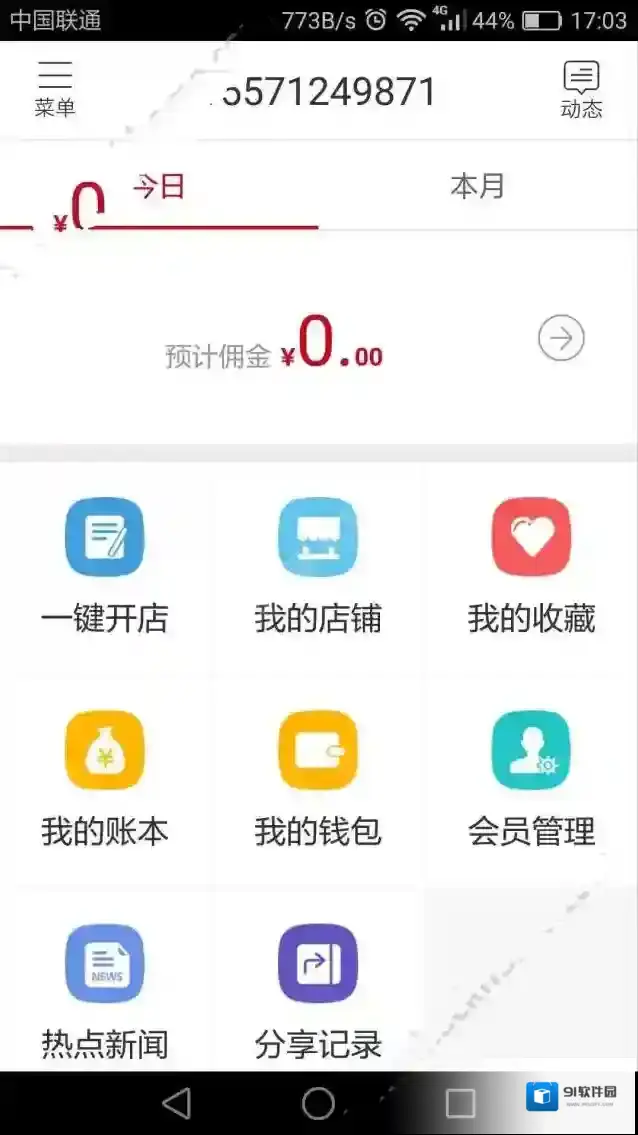The width and height of the screenshot is (638, 1135).
Task: Go back with the system back button
Action: tap(177, 1103)
